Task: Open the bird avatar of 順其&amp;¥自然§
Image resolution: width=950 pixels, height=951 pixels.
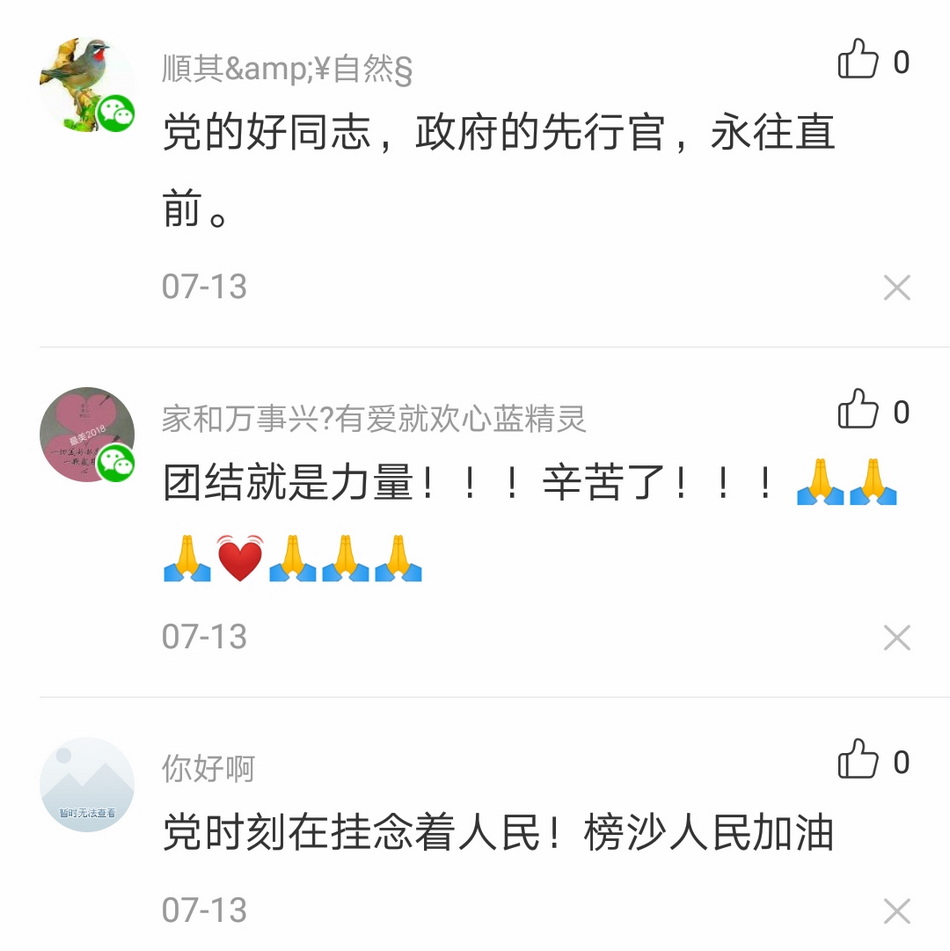Action: coord(86,85)
